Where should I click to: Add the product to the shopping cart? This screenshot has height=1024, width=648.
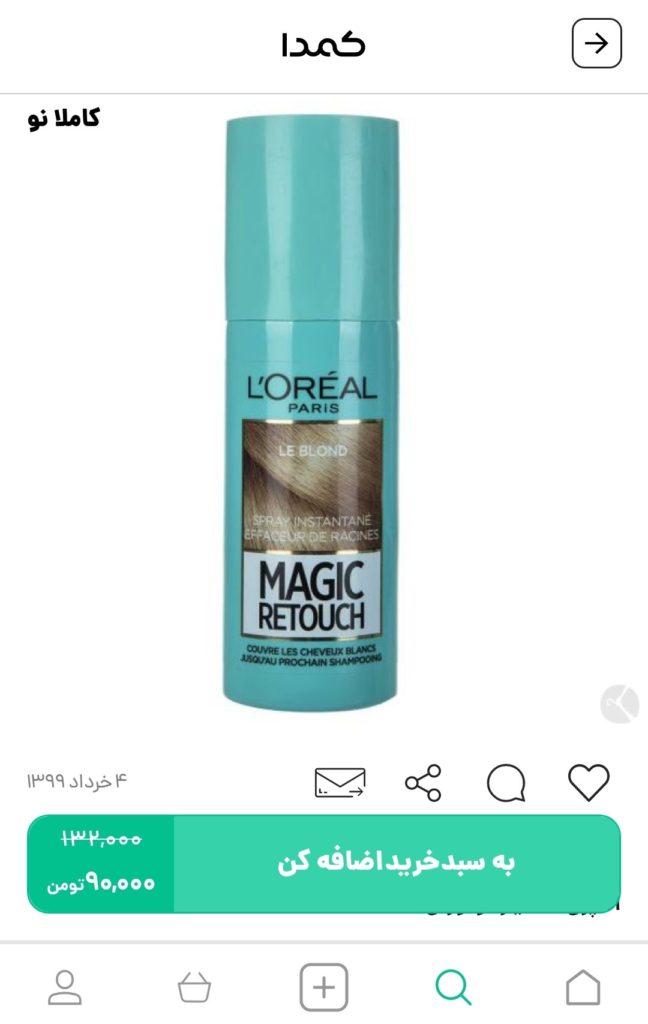tap(396, 863)
